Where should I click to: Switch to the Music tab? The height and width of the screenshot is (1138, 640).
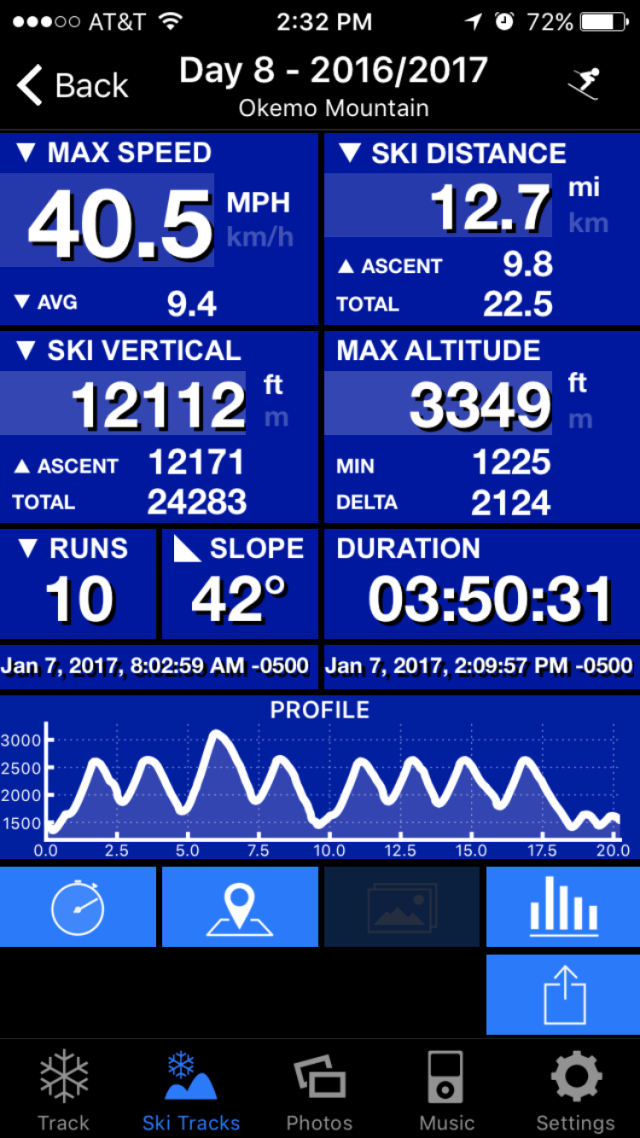(x=446, y=1090)
